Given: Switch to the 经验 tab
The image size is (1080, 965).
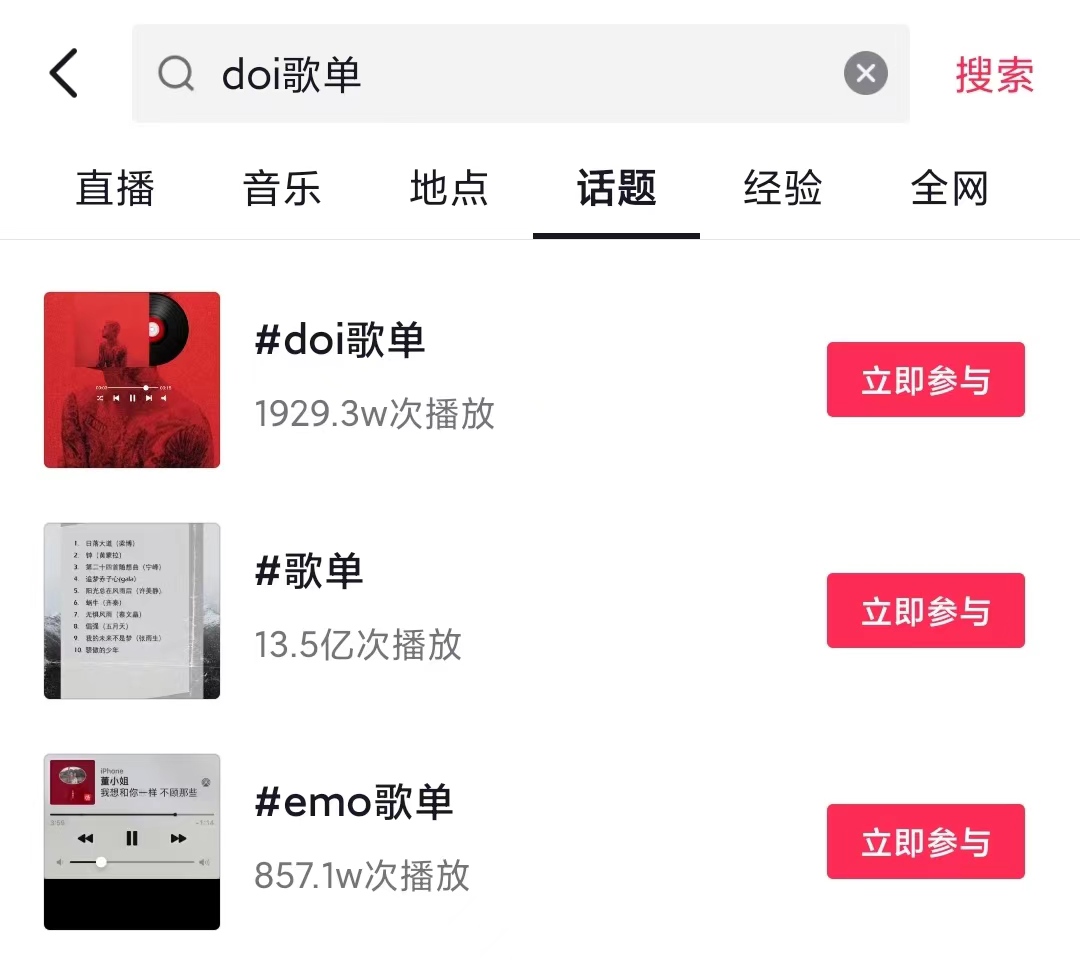Looking at the screenshot, I should point(783,188).
